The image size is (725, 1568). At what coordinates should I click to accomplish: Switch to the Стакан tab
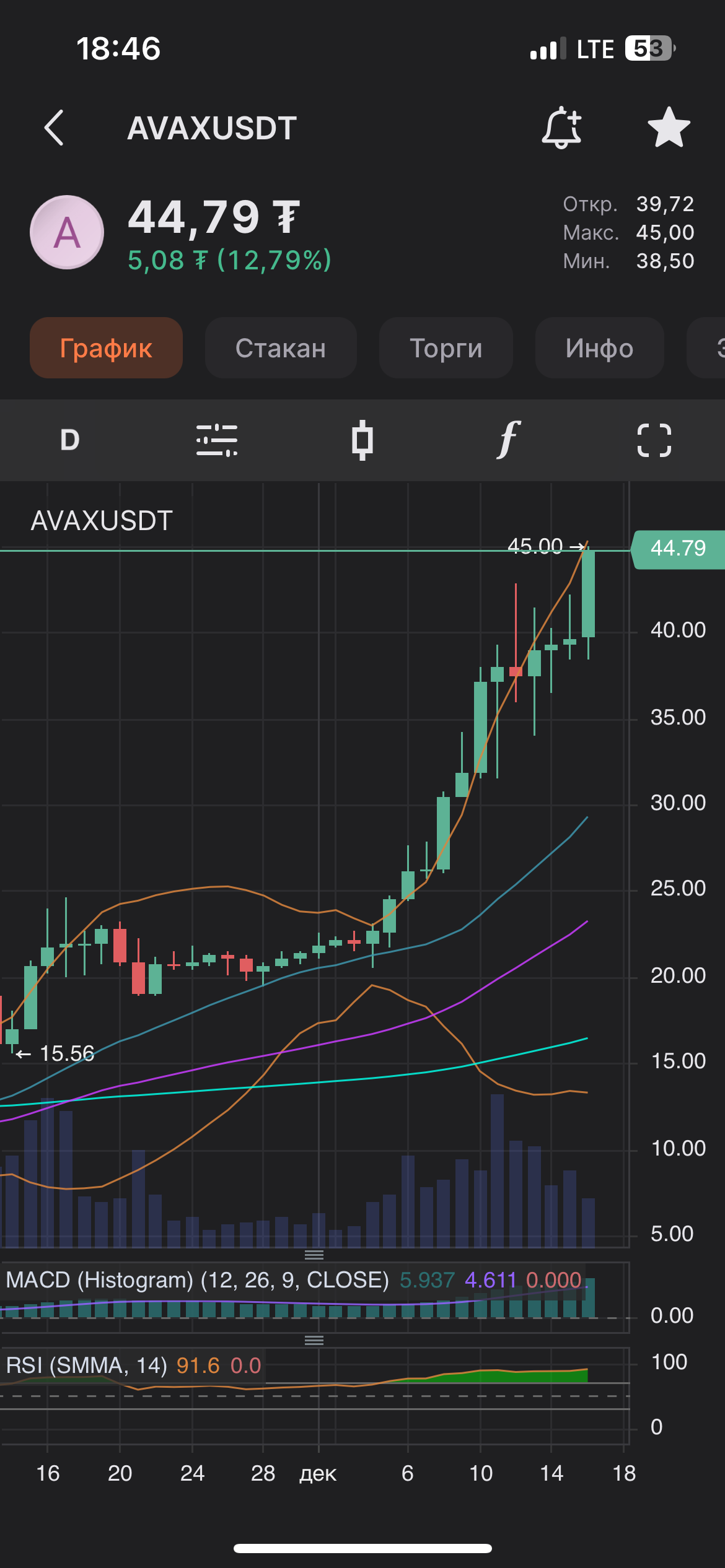click(x=281, y=348)
